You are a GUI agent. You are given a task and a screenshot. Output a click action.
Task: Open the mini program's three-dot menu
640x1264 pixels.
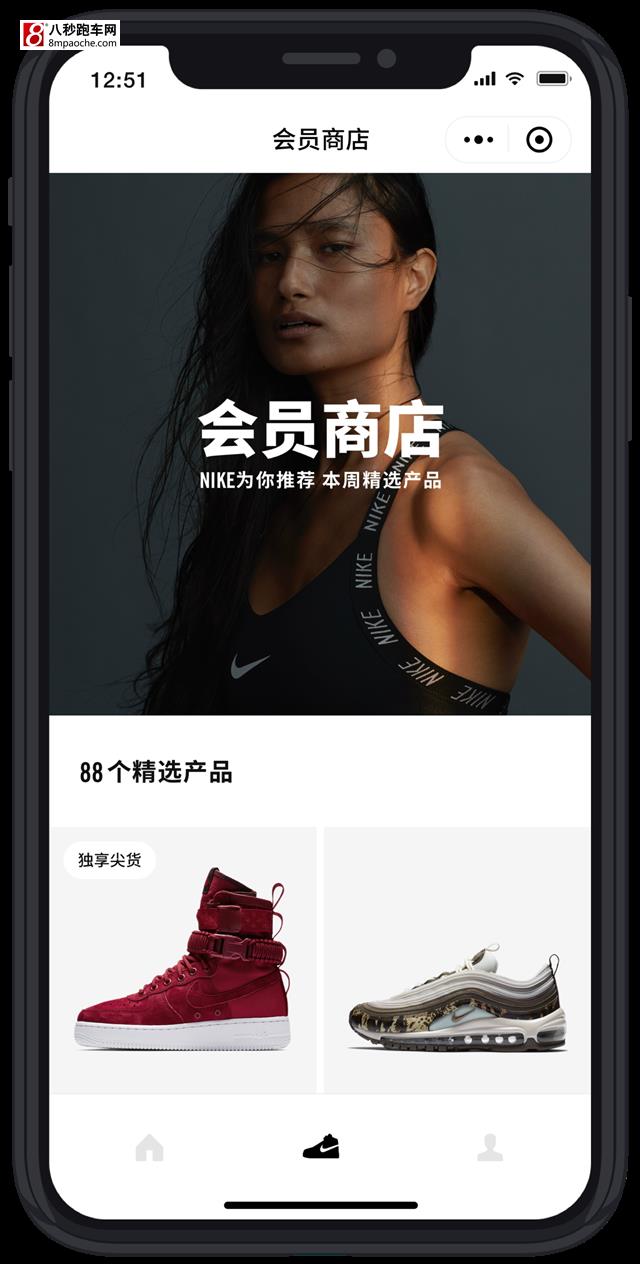pos(479,140)
